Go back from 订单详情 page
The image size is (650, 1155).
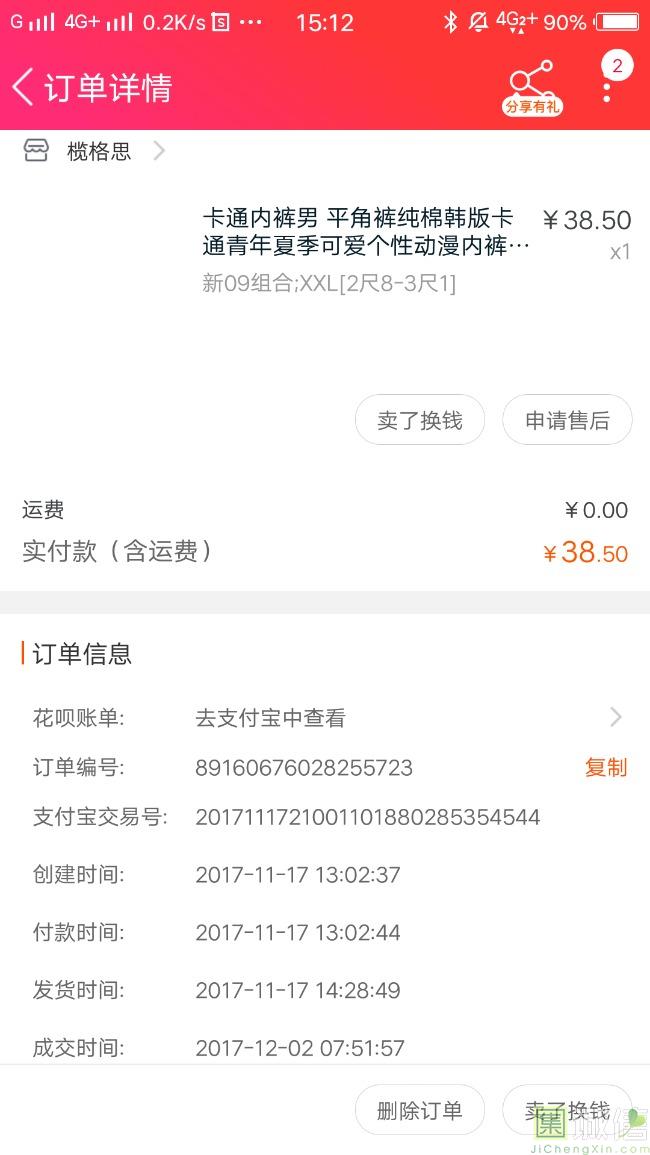coord(23,88)
